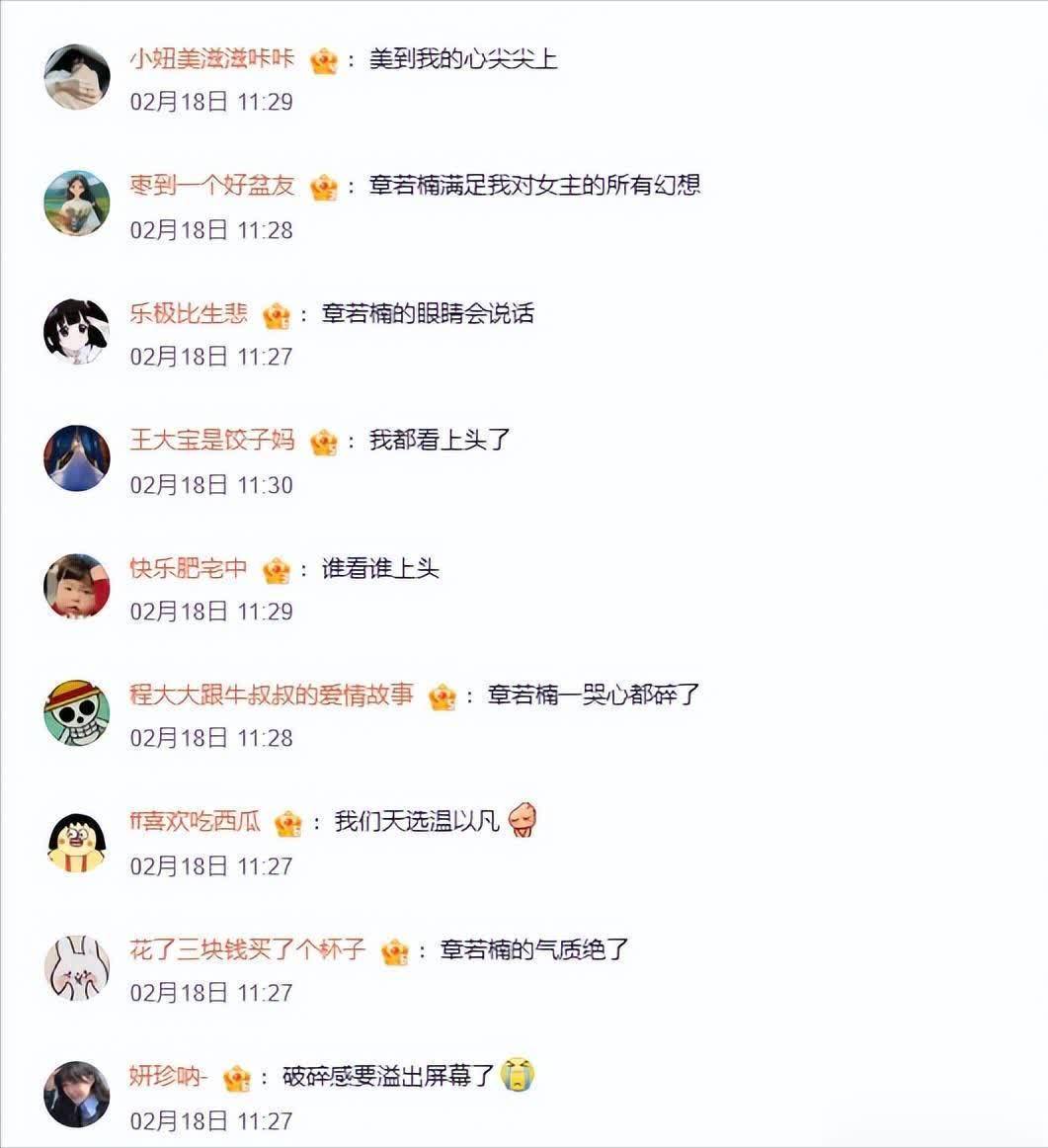The image size is (1048, 1148).
Task: View the profile of 乐极比生悲
Action: [188, 313]
